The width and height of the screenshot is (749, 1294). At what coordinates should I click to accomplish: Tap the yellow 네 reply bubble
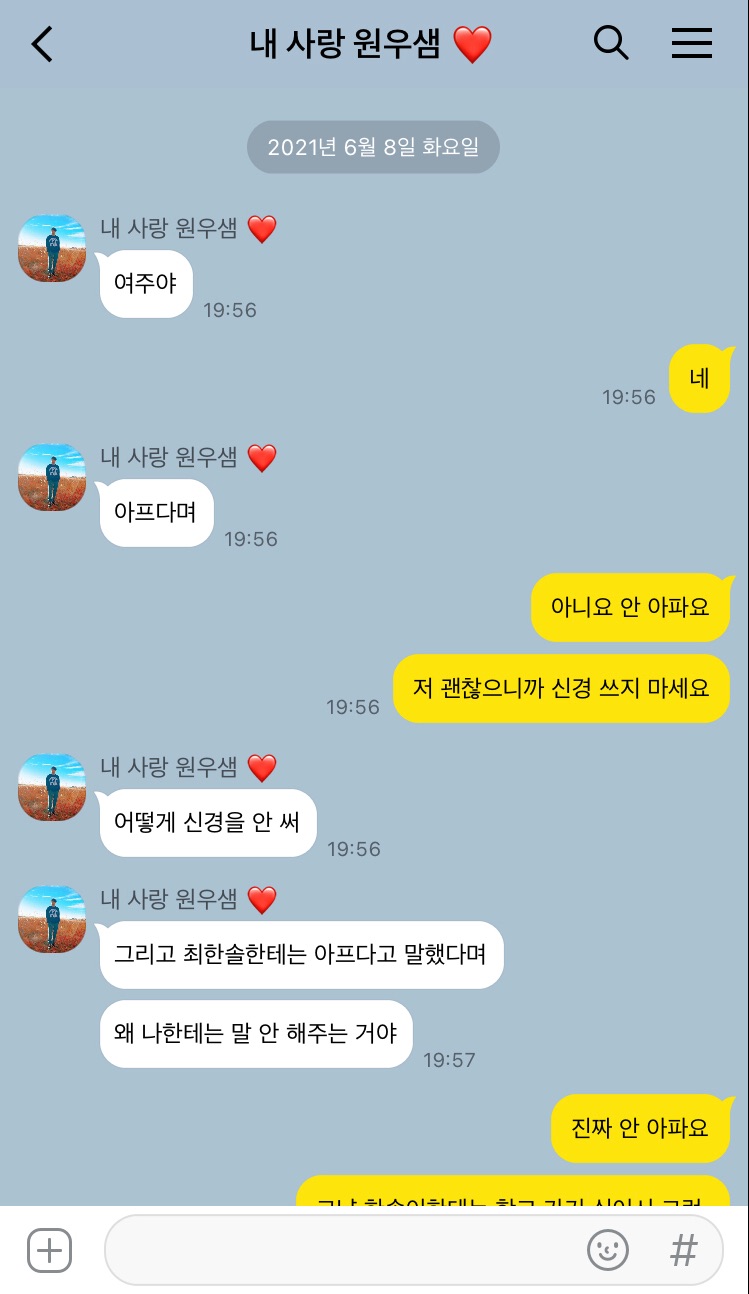click(700, 378)
